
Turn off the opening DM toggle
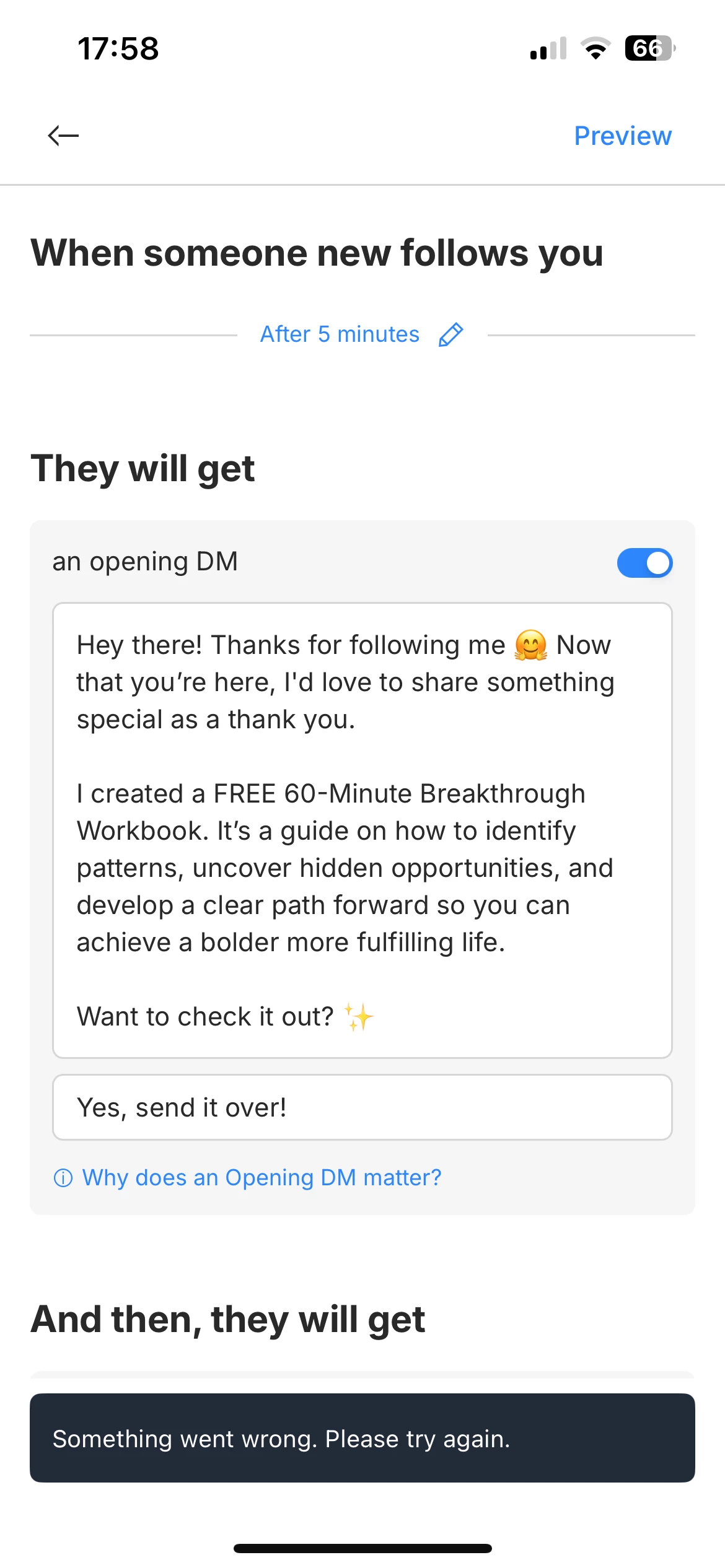point(644,563)
